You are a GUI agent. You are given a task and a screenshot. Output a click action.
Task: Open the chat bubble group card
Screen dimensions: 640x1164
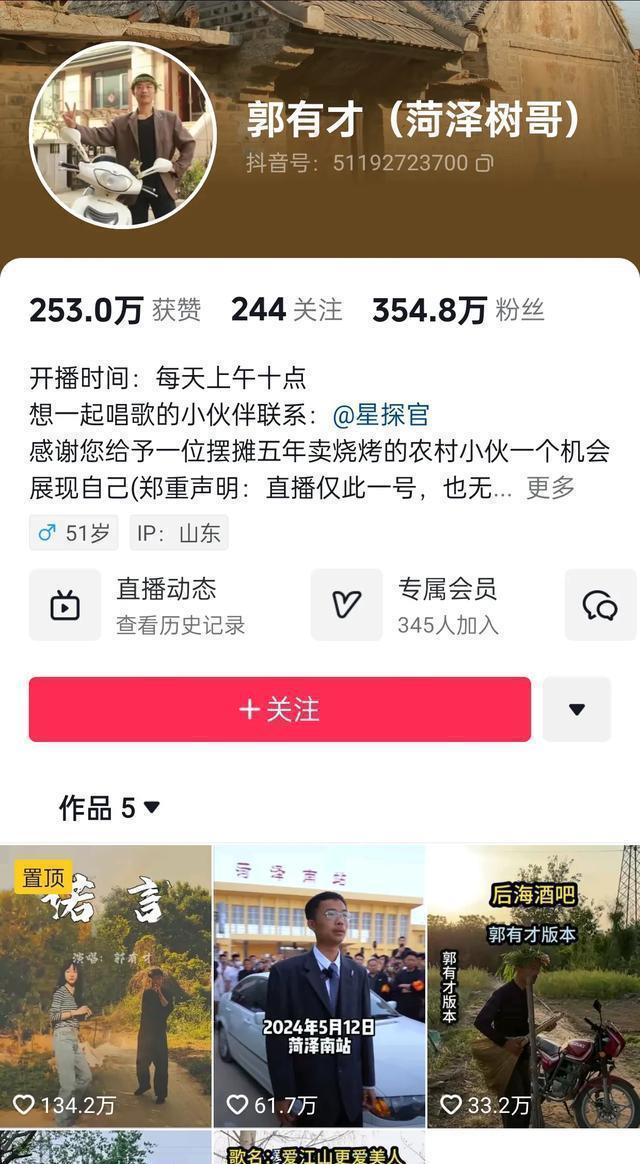pos(600,605)
